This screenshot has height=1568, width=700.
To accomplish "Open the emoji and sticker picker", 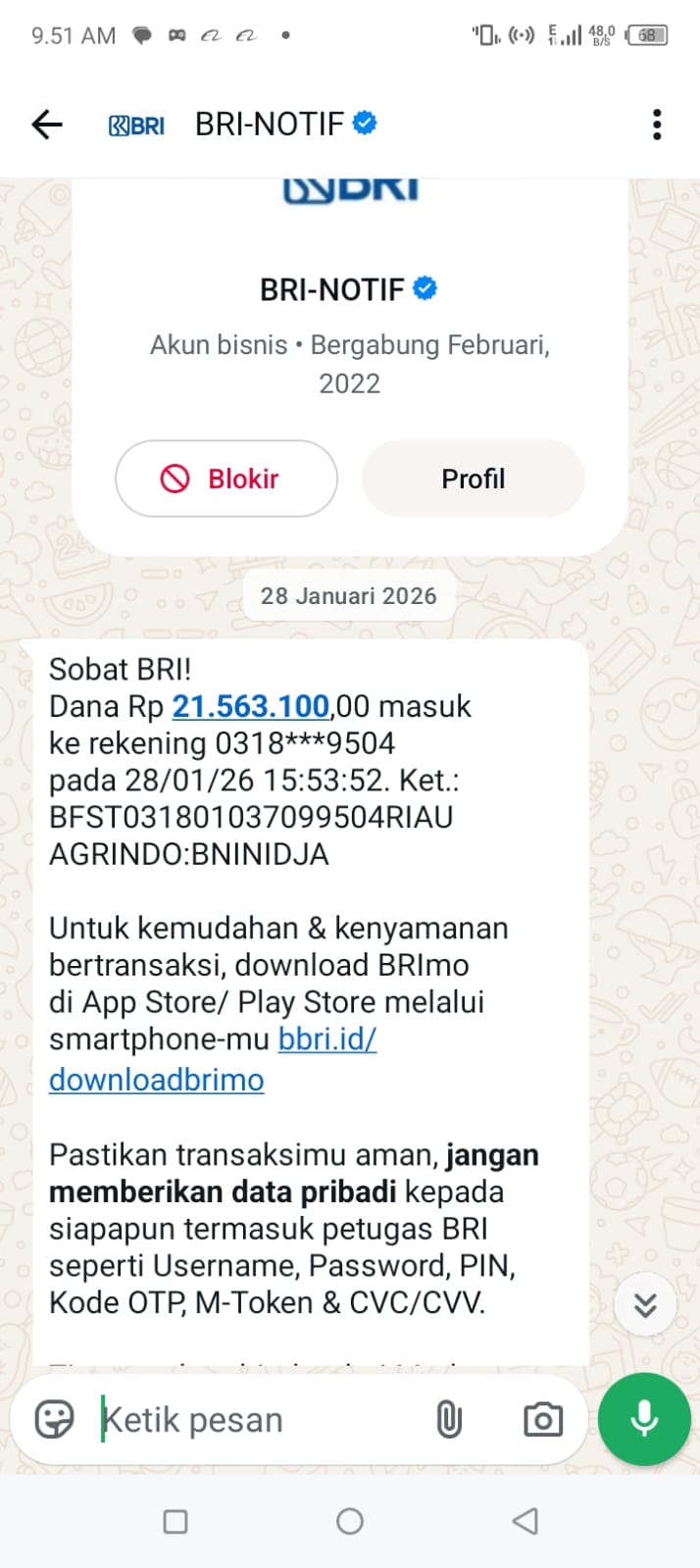I will 54,1419.
